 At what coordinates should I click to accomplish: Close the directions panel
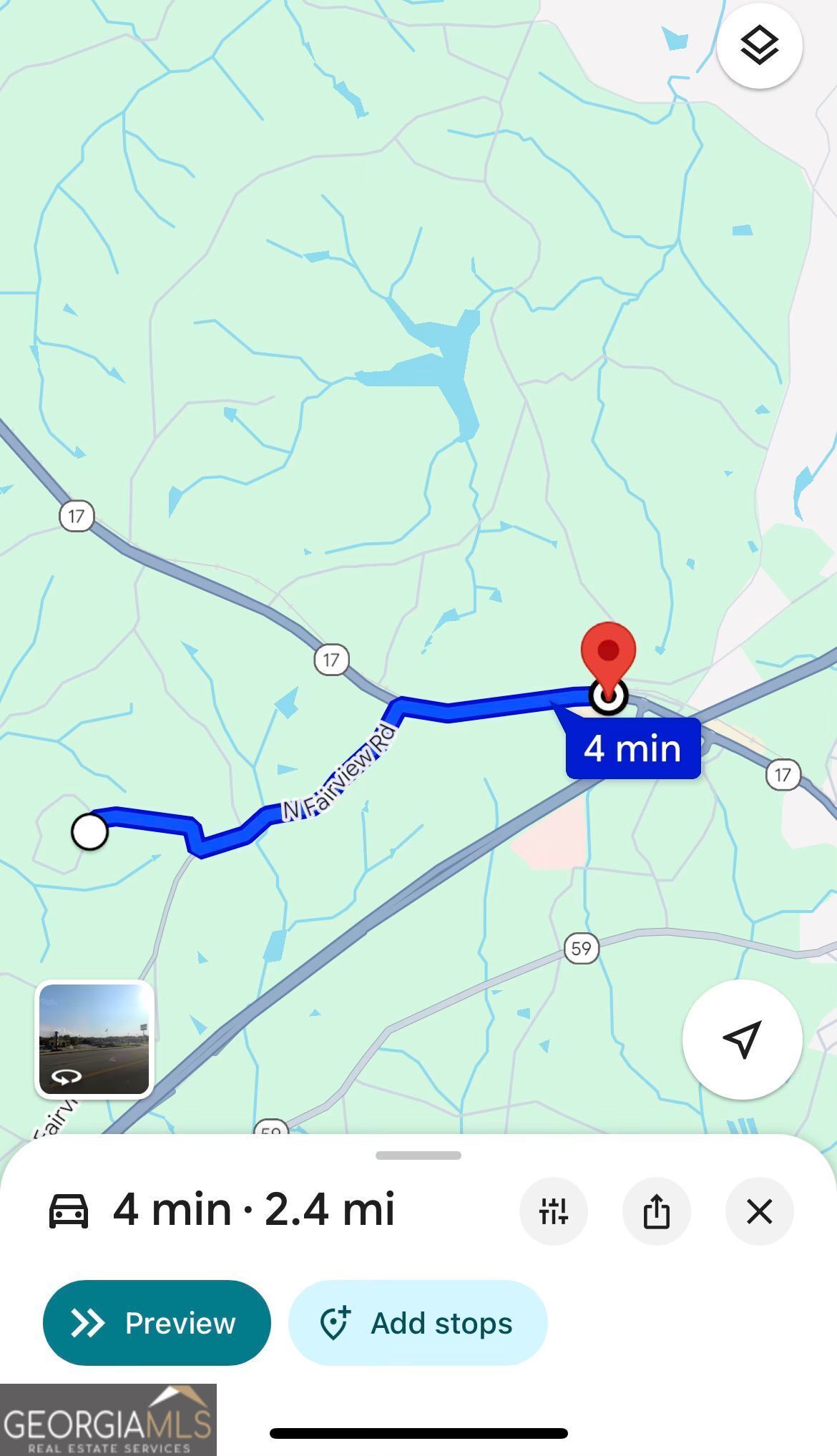[x=759, y=1211]
